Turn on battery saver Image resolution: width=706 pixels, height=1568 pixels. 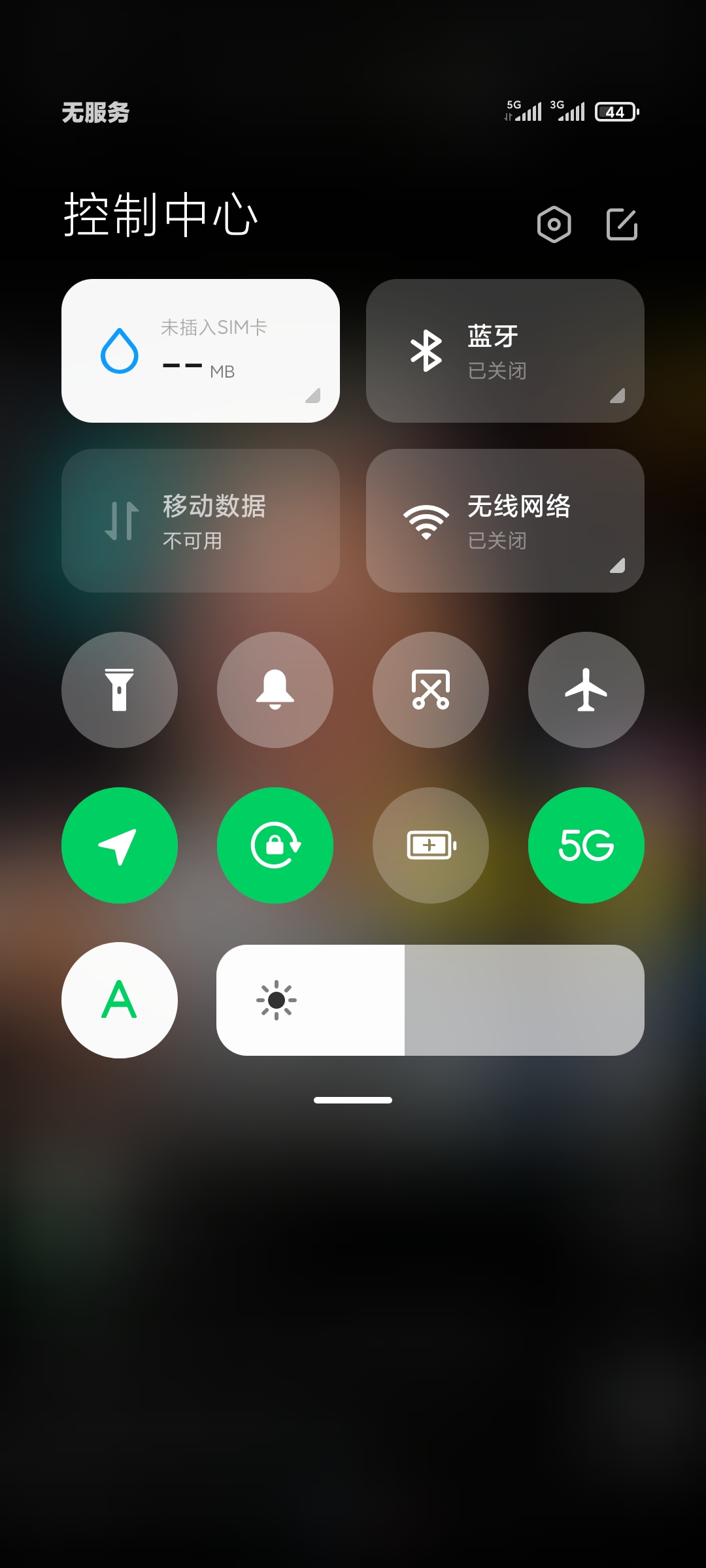(x=431, y=845)
